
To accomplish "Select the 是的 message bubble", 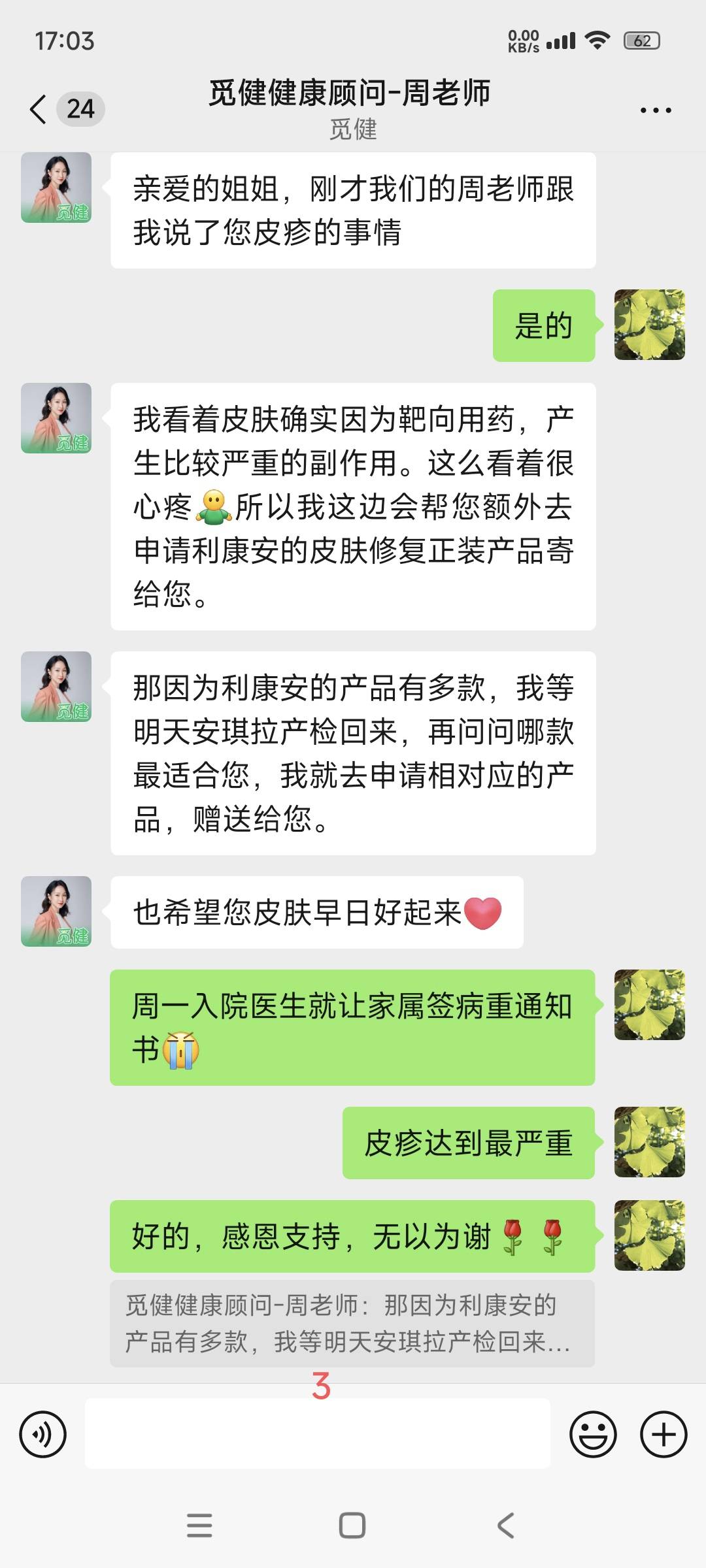I will coord(545,327).
